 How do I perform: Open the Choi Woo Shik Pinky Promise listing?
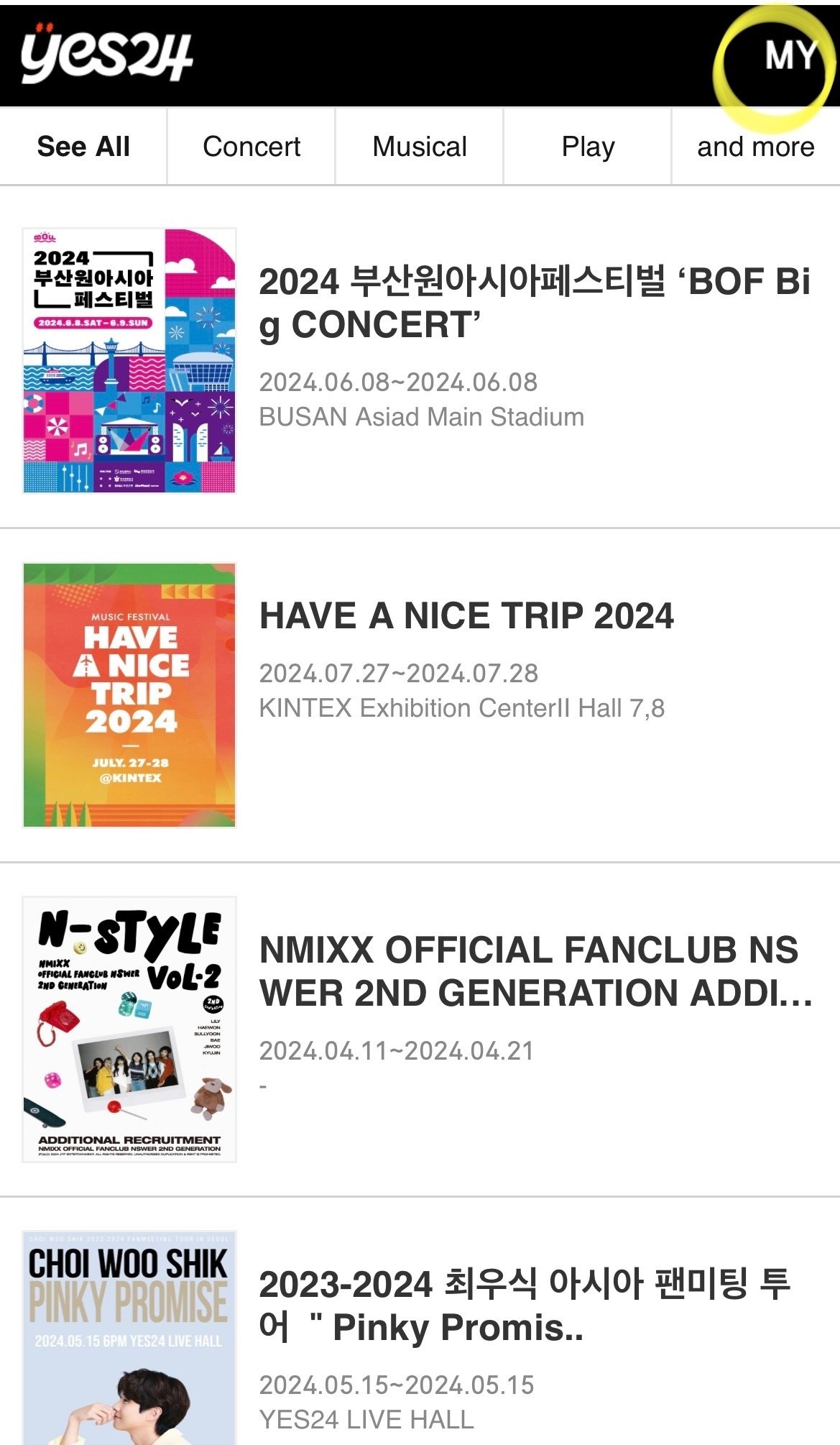[x=525, y=1306]
